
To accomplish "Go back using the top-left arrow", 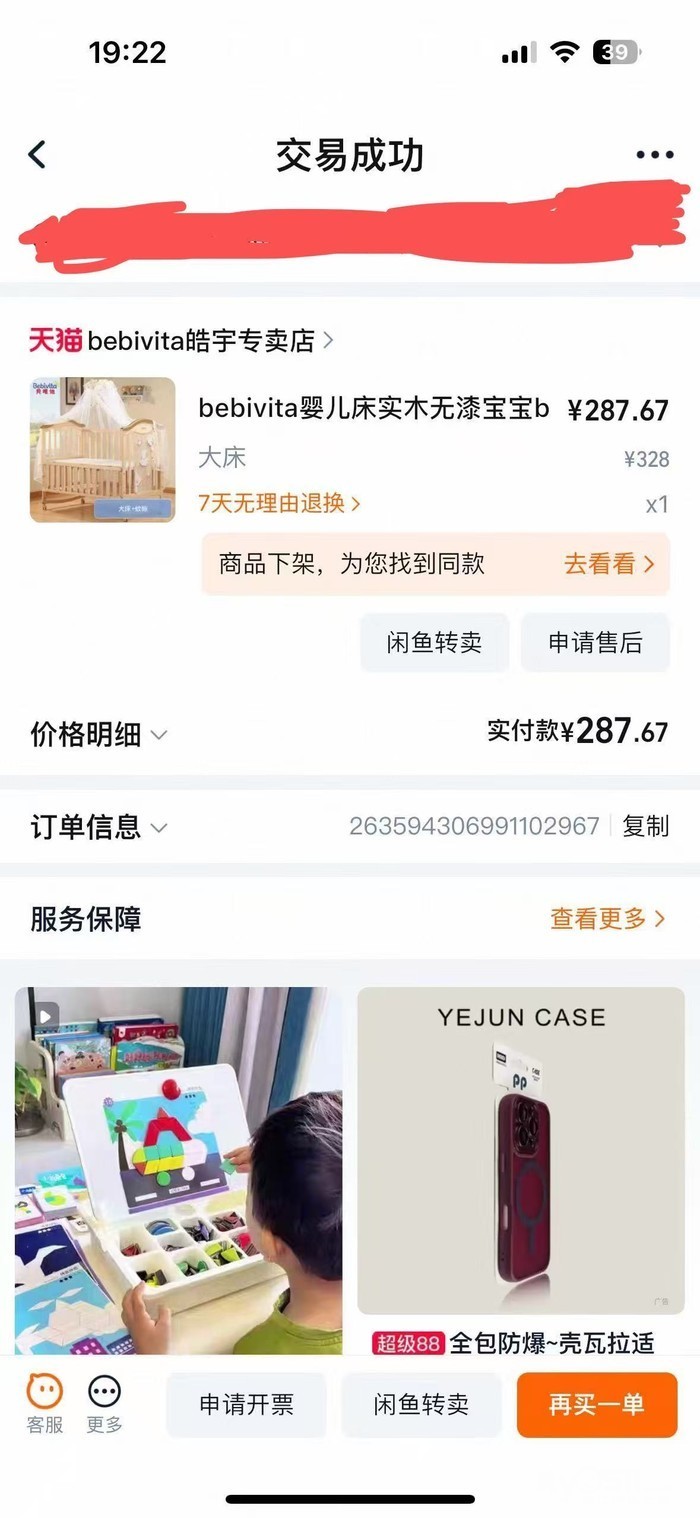I will point(38,155).
